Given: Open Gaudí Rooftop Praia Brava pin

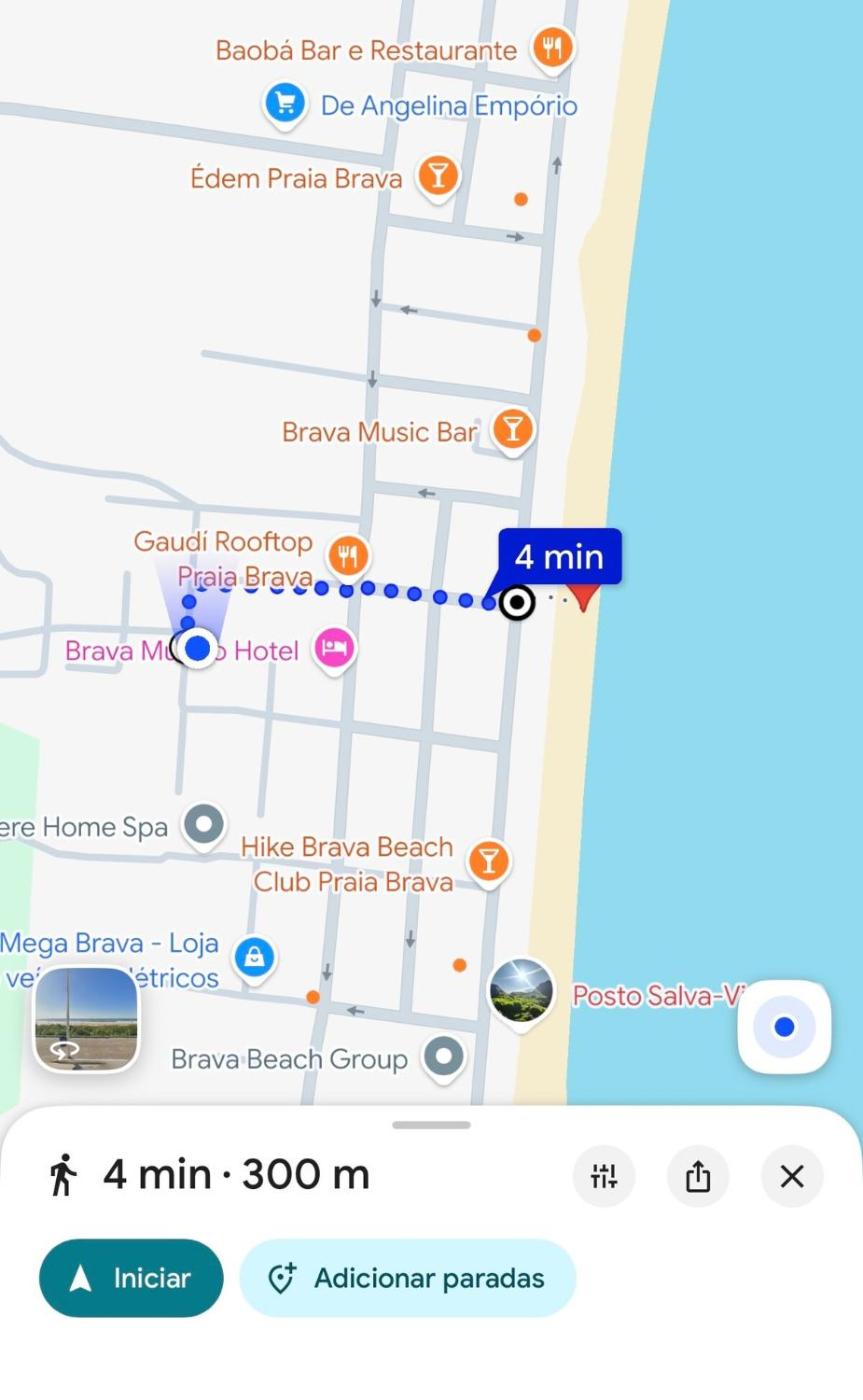Looking at the screenshot, I should click(347, 555).
